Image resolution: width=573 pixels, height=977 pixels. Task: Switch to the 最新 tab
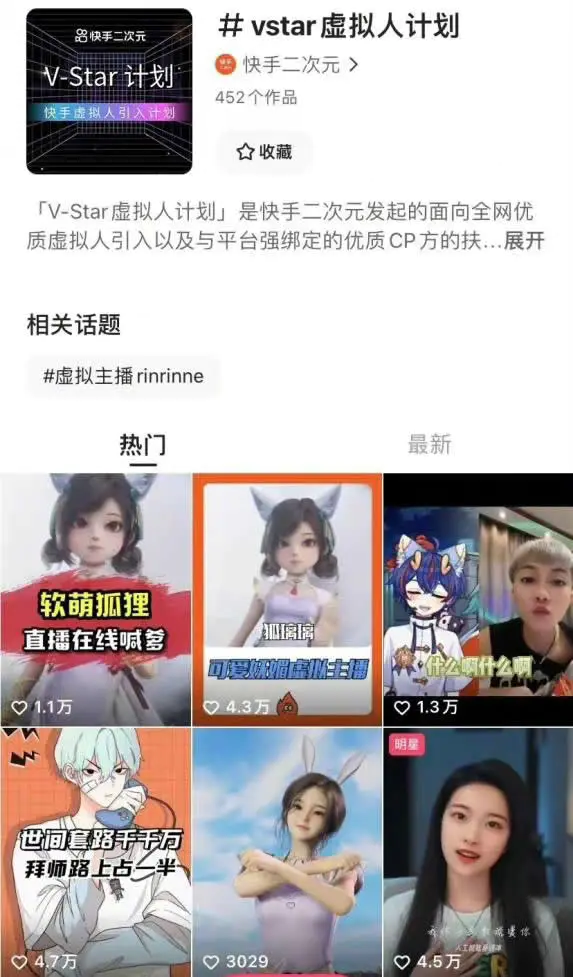(x=429, y=445)
